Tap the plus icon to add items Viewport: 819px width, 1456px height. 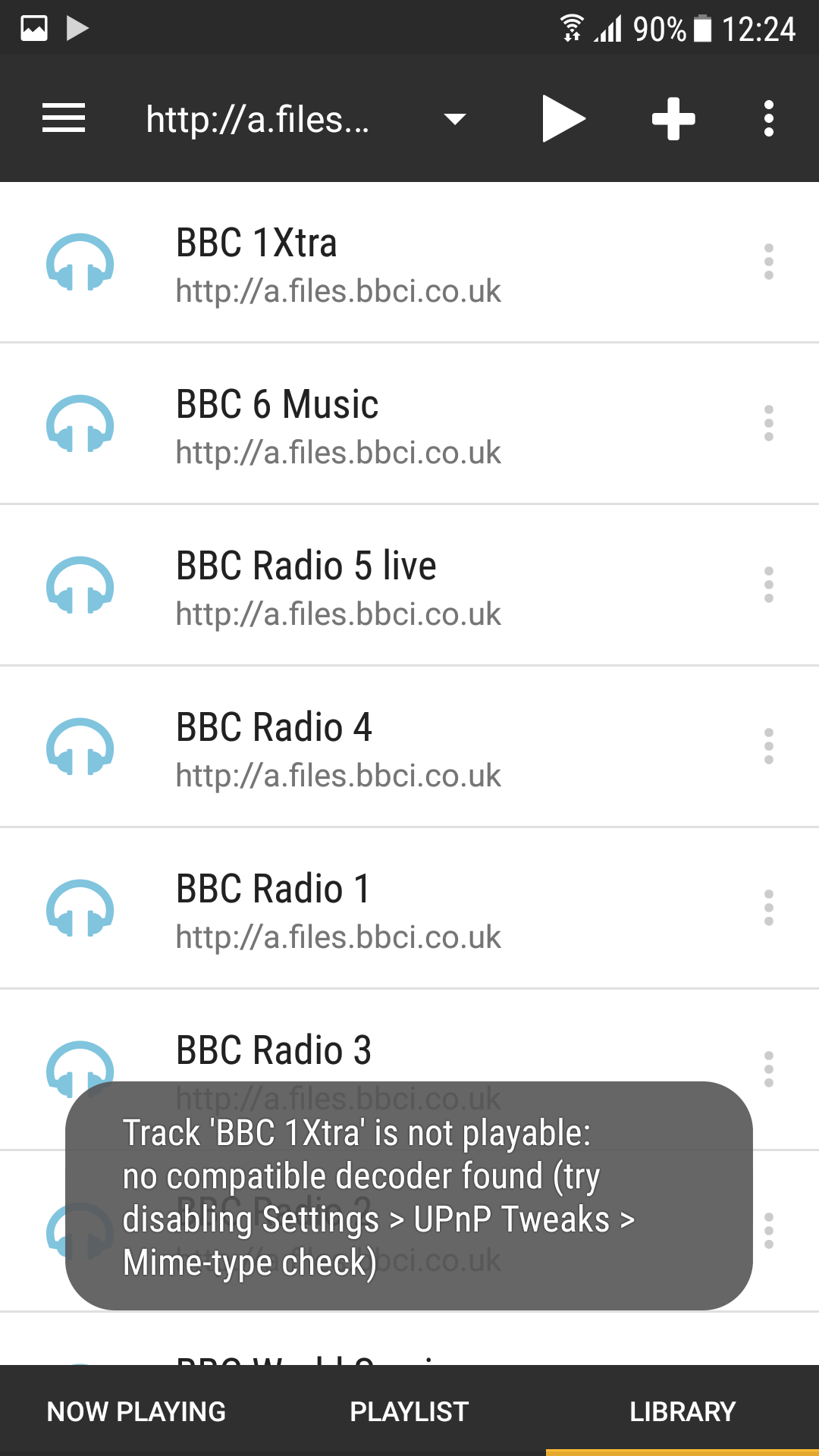click(x=673, y=119)
